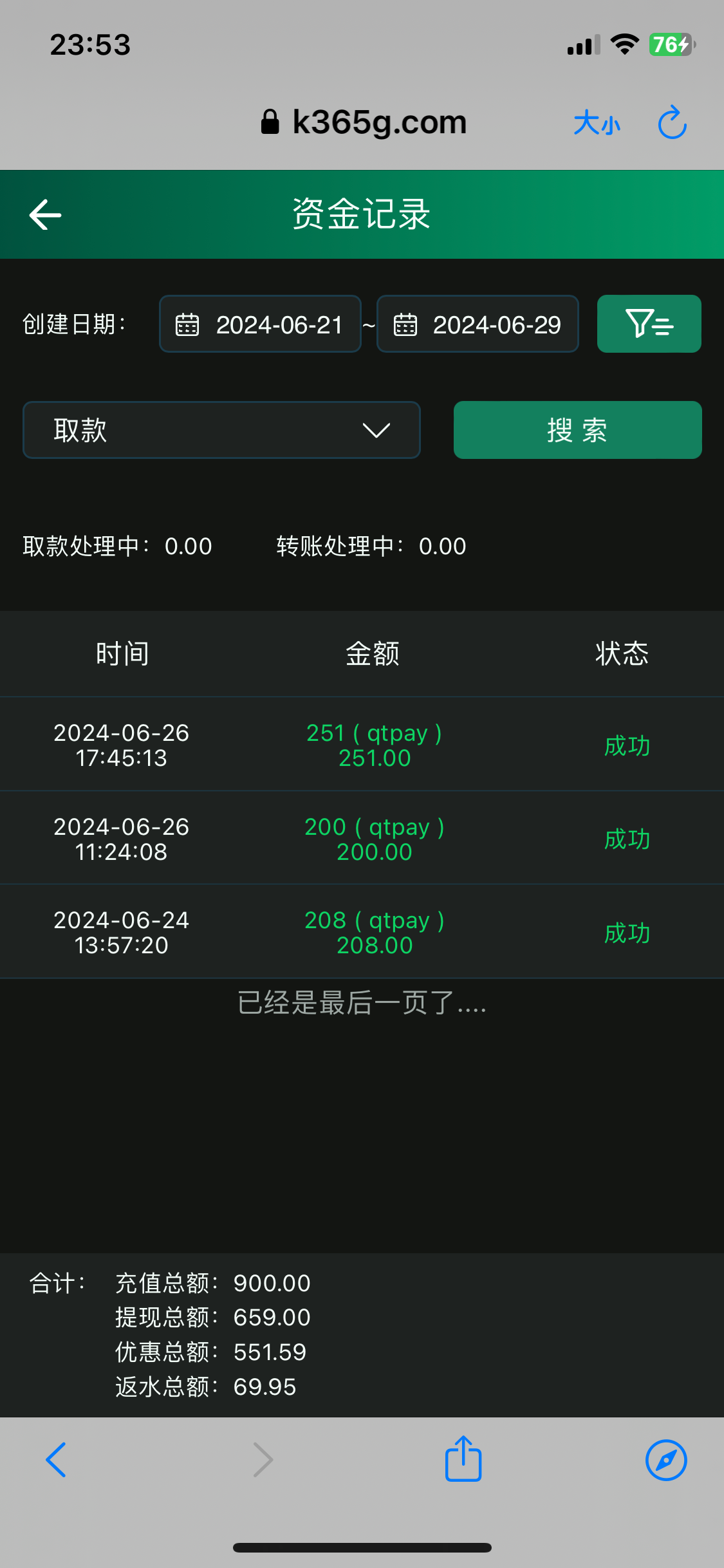Expand the chevron inside the 取款 selector

pos(376,430)
